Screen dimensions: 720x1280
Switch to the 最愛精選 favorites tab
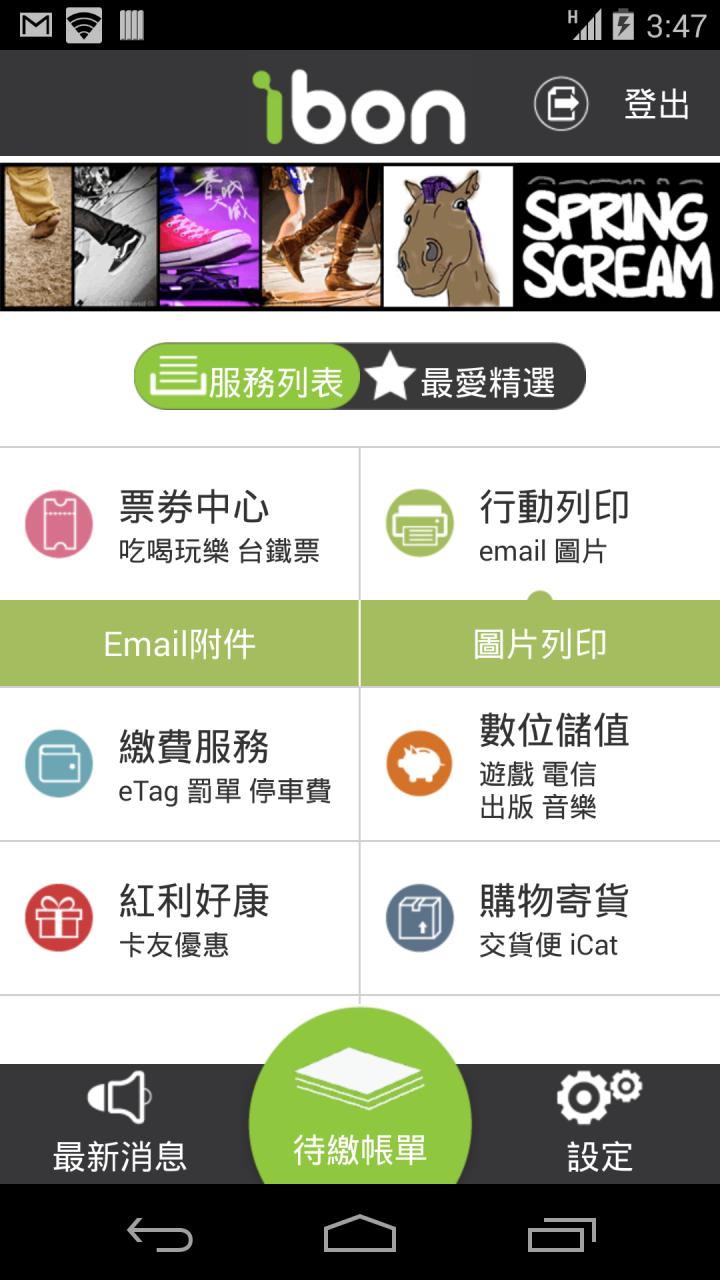472,377
